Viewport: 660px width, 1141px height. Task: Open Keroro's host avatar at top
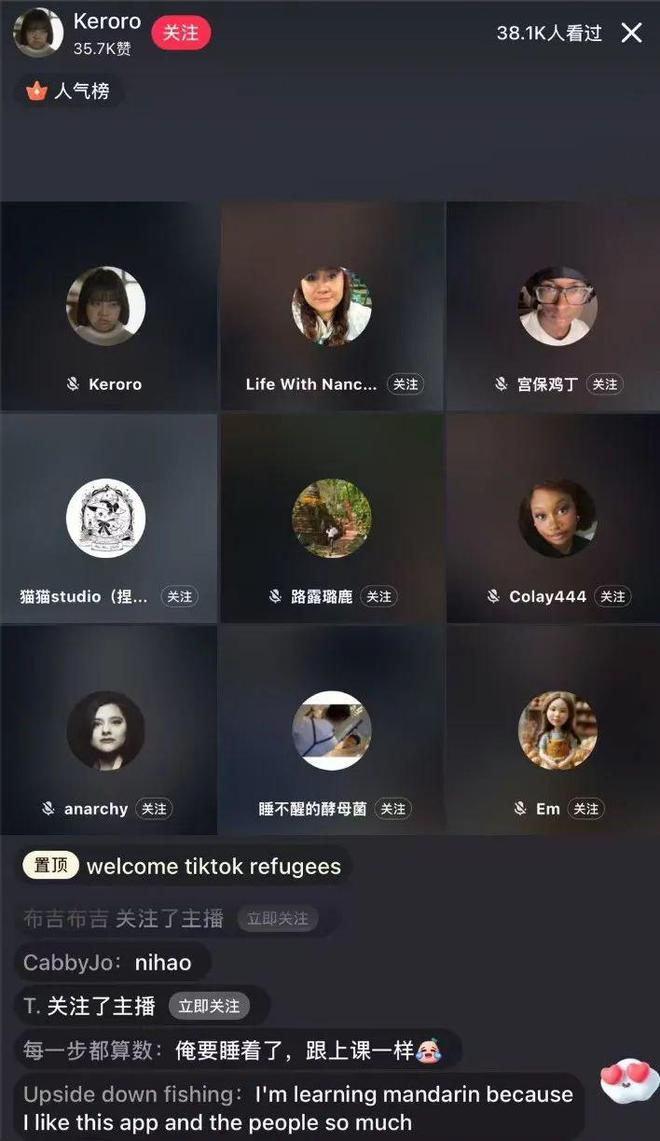[38, 33]
